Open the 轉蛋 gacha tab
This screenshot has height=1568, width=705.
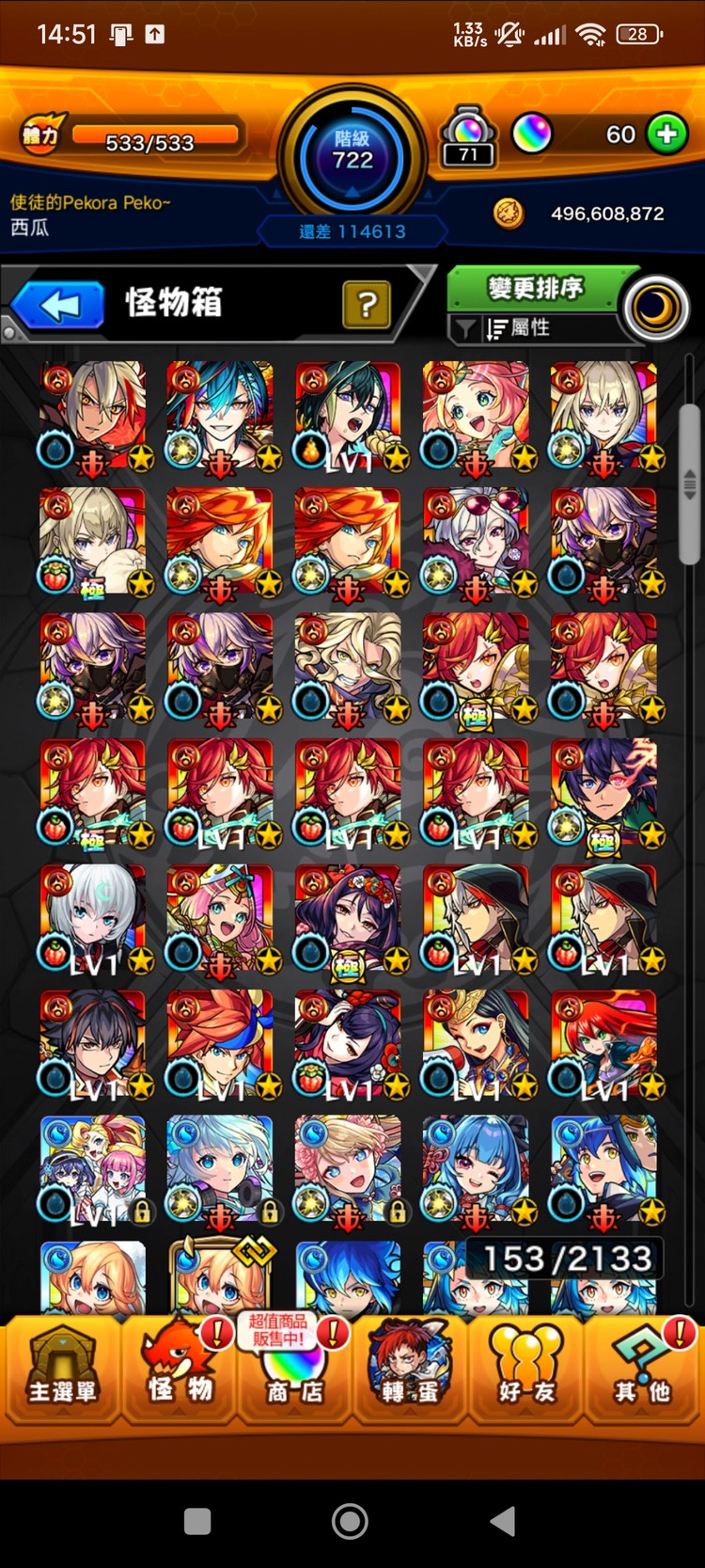pyautogui.click(x=411, y=1370)
